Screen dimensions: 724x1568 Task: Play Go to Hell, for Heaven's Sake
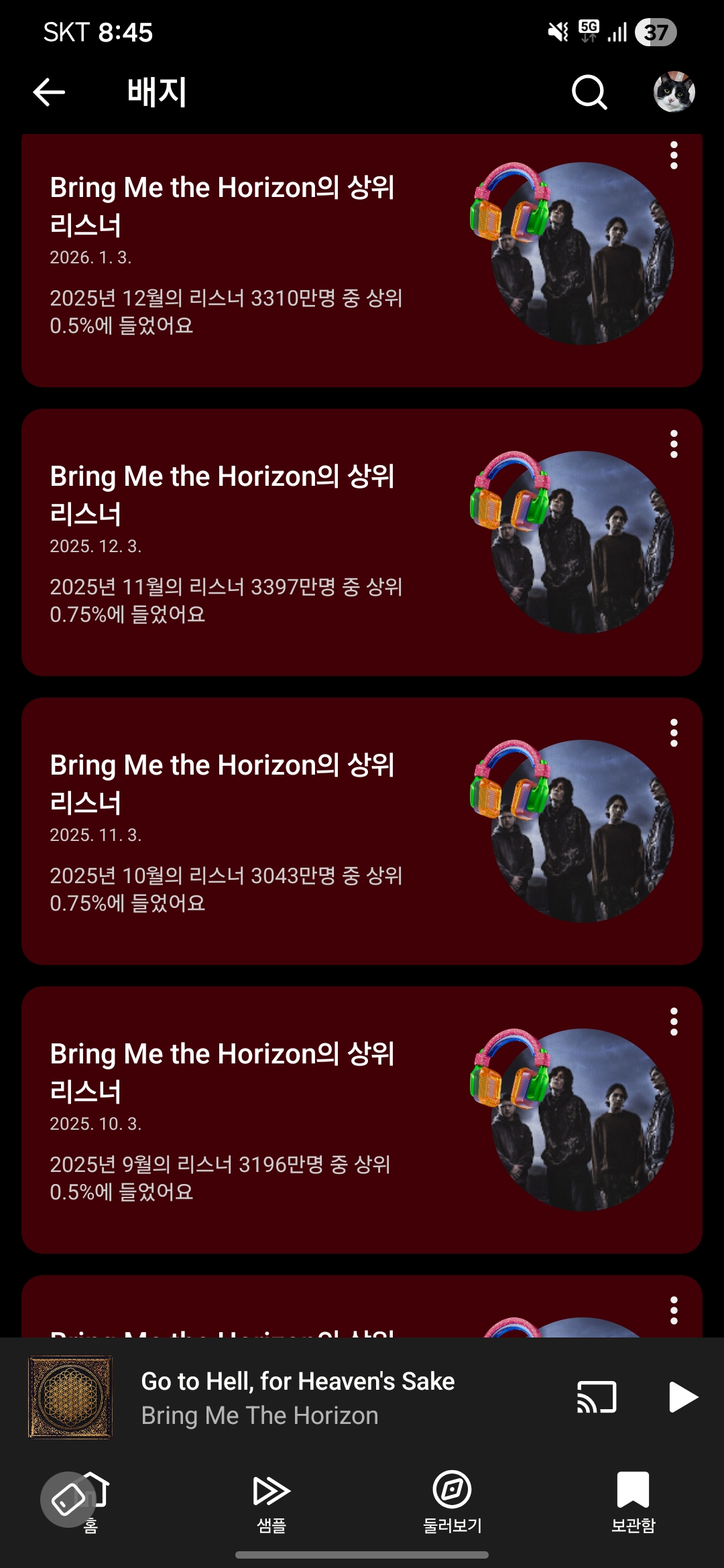coord(682,1397)
